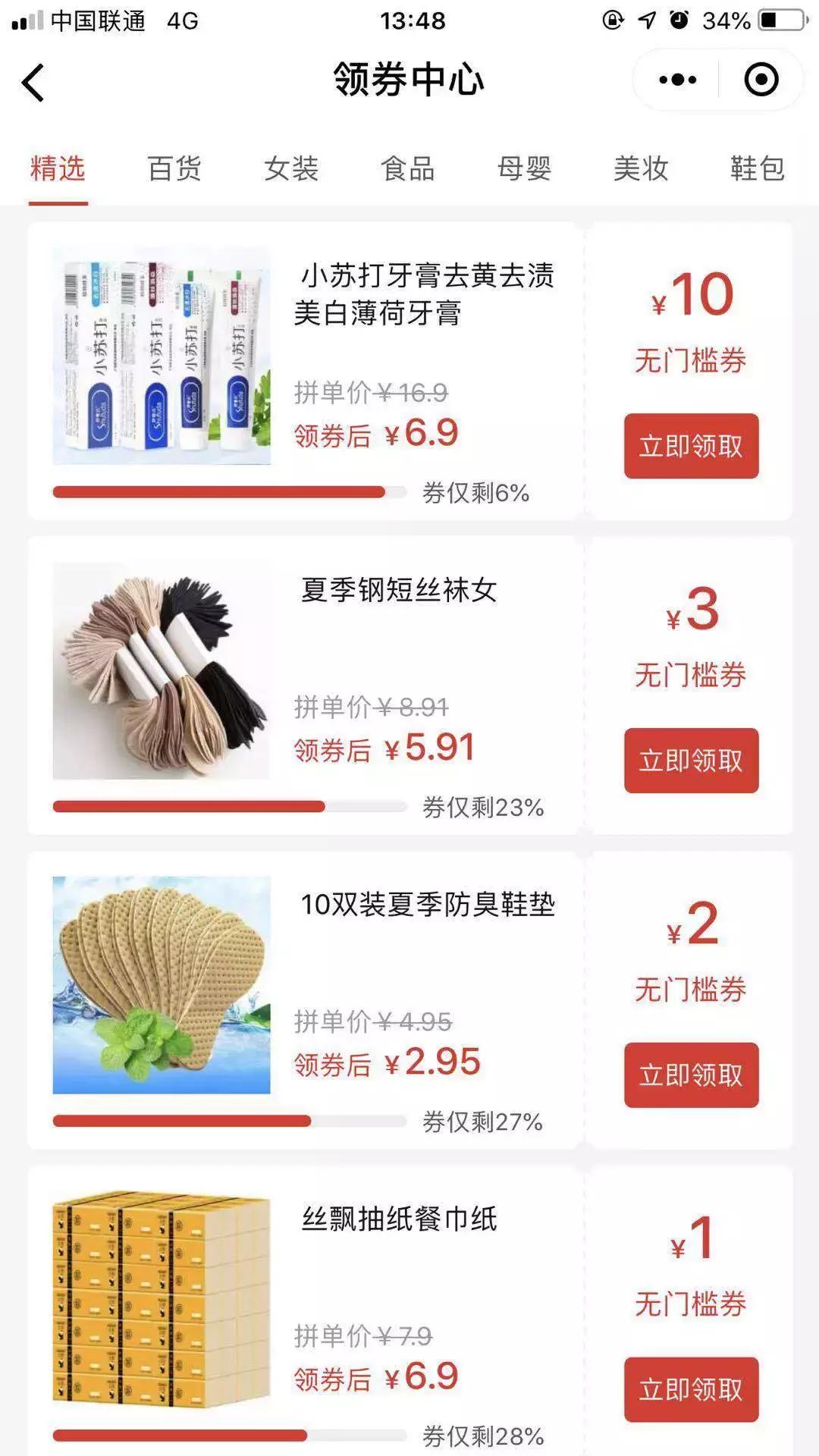Click the location arrow icon in status bar
Image resolution: width=819 pixels, height=1456 pixels.
645,20
